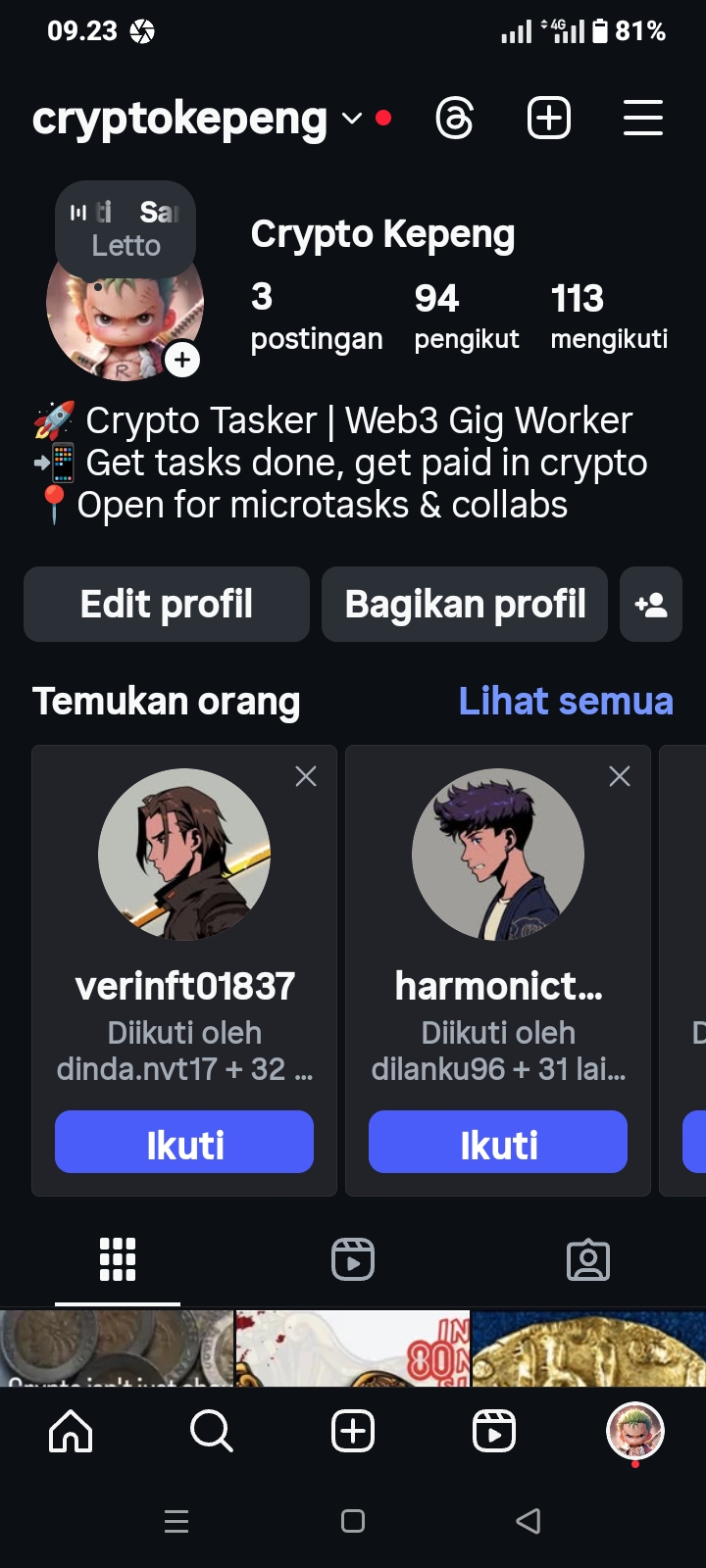706x1568 pixels.
Task: Select Bagikan profil button
Action: pyautogui.click(x=465, y=605)
